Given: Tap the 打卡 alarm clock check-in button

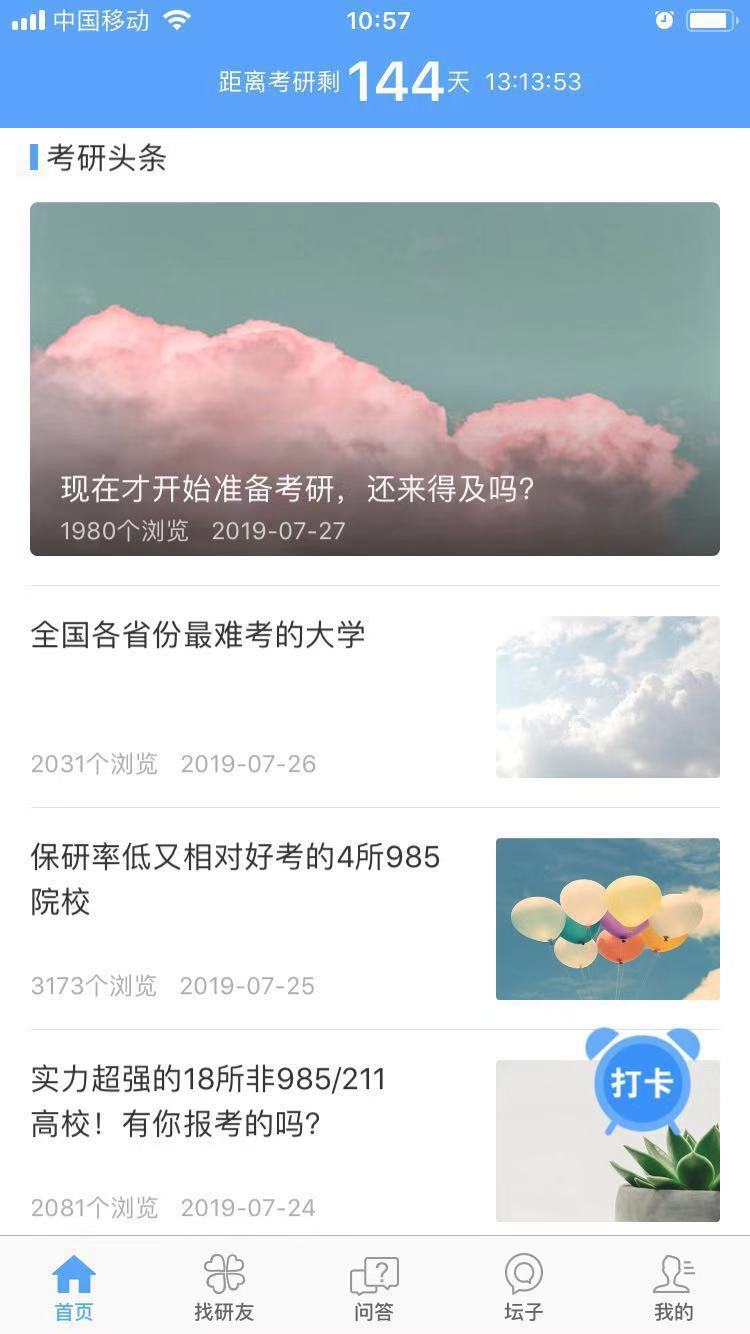Looking at the screenshot, I should 642,1082.
